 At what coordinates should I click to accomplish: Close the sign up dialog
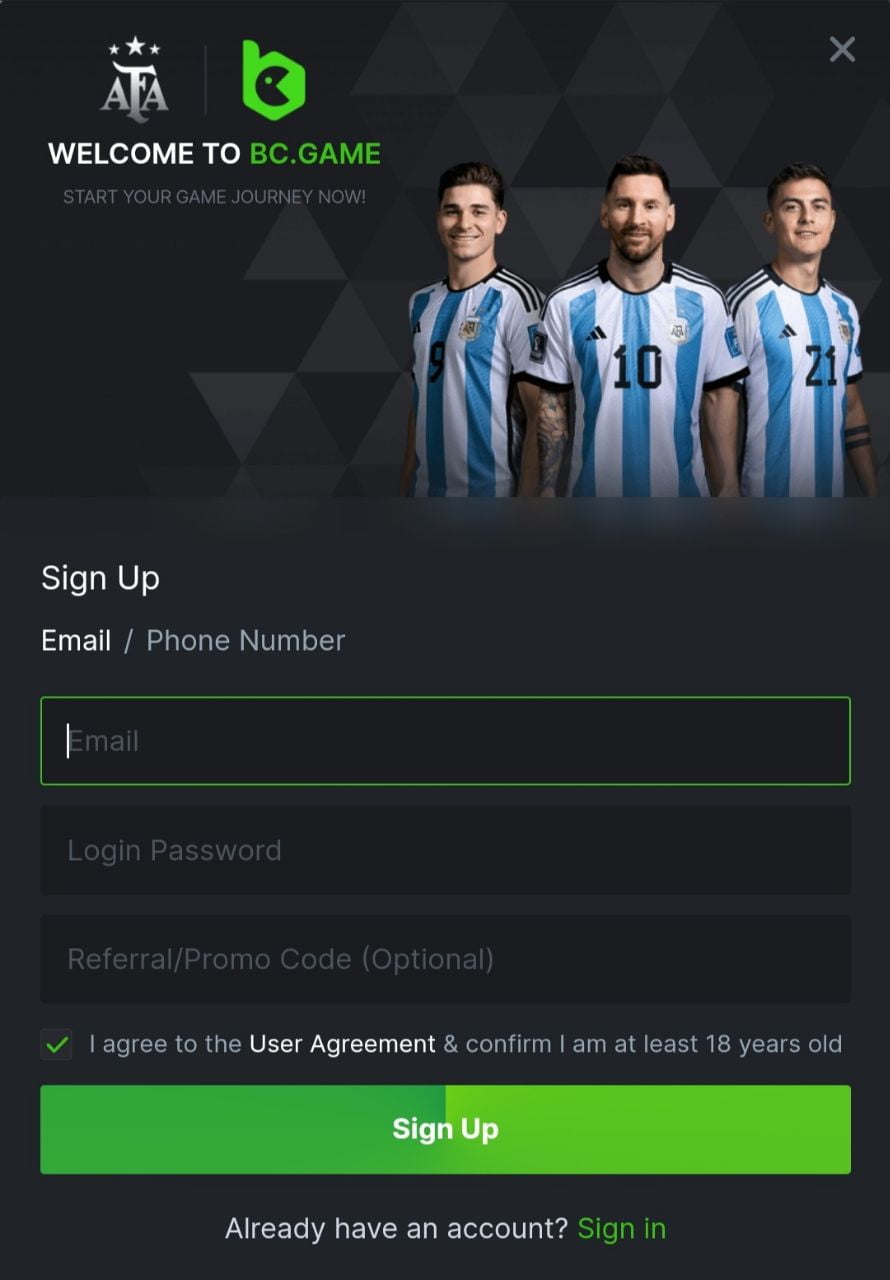[842, 49]
